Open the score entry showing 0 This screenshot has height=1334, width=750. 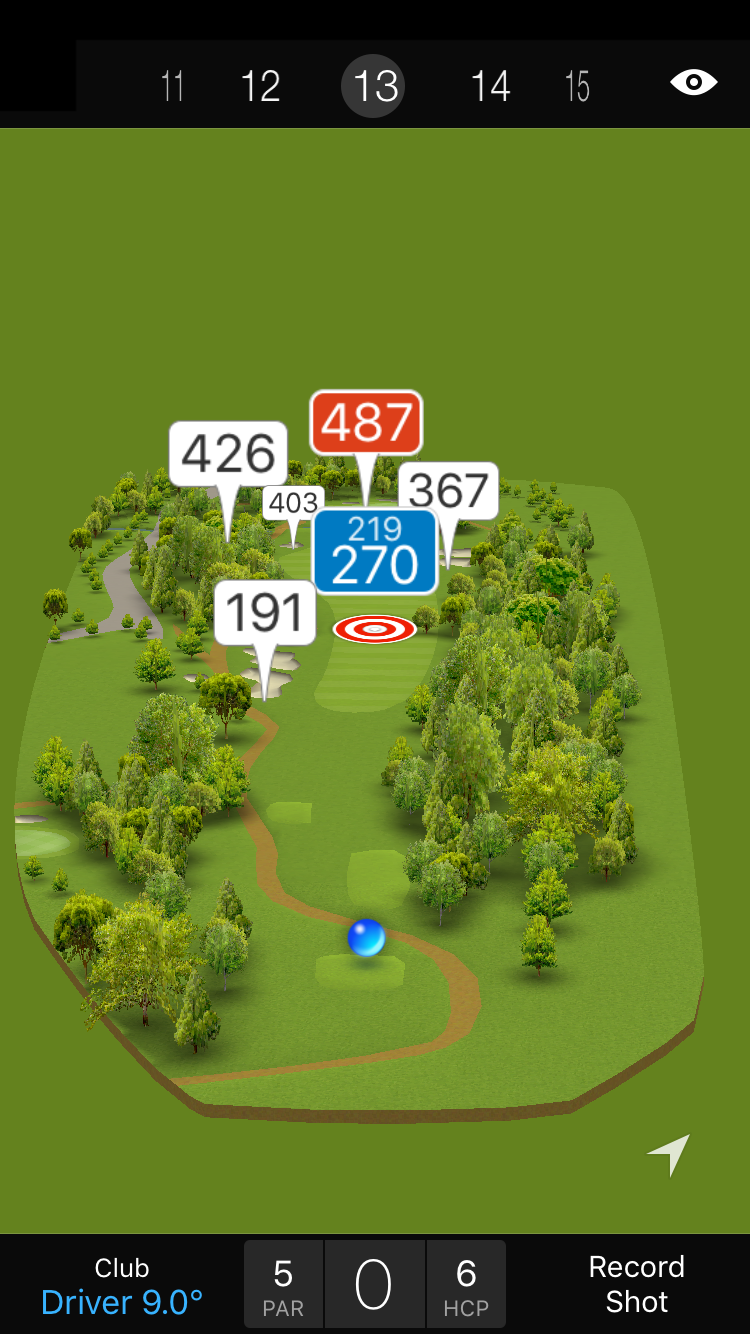coord(374,1285)
